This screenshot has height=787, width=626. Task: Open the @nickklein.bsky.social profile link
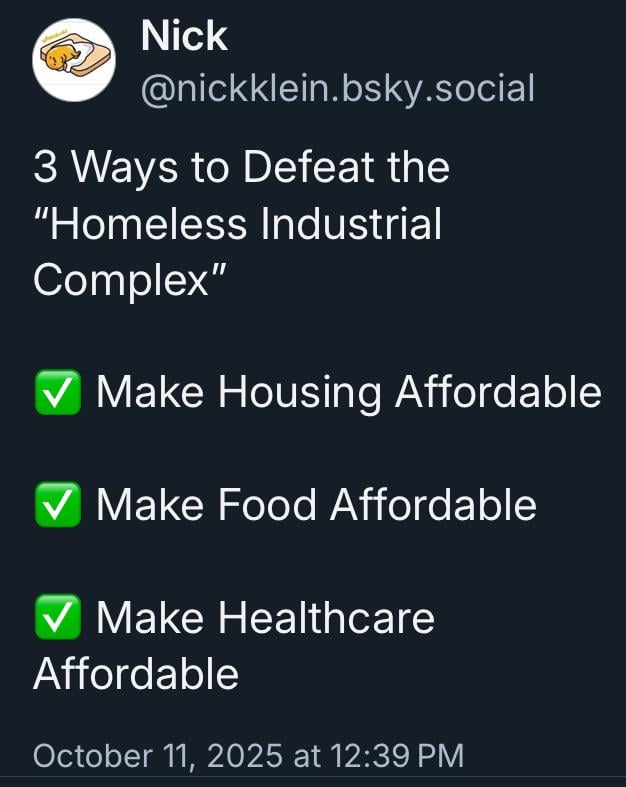tap(337, 89)
